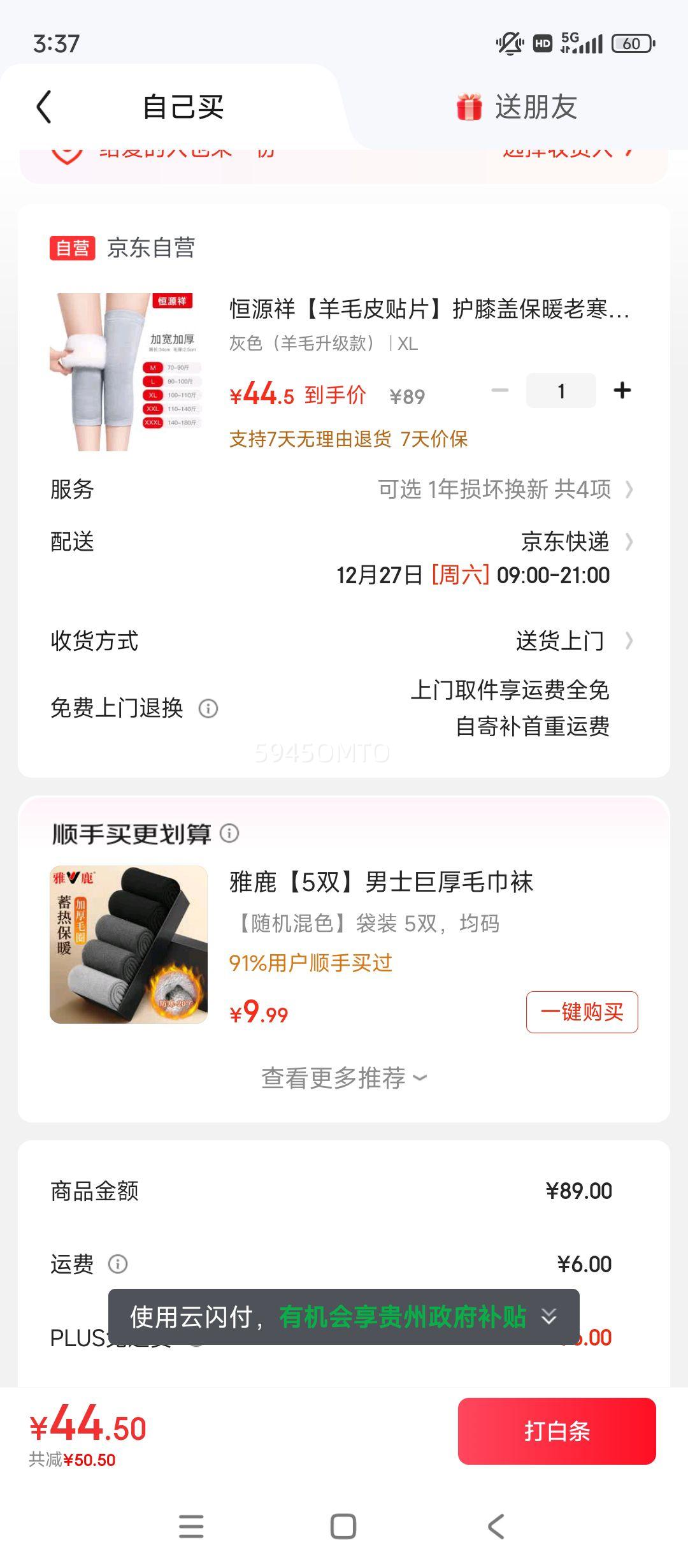Tap the 打白条 payment button
This screenshot has width=688, height=1568.
tap(556, 1430)
